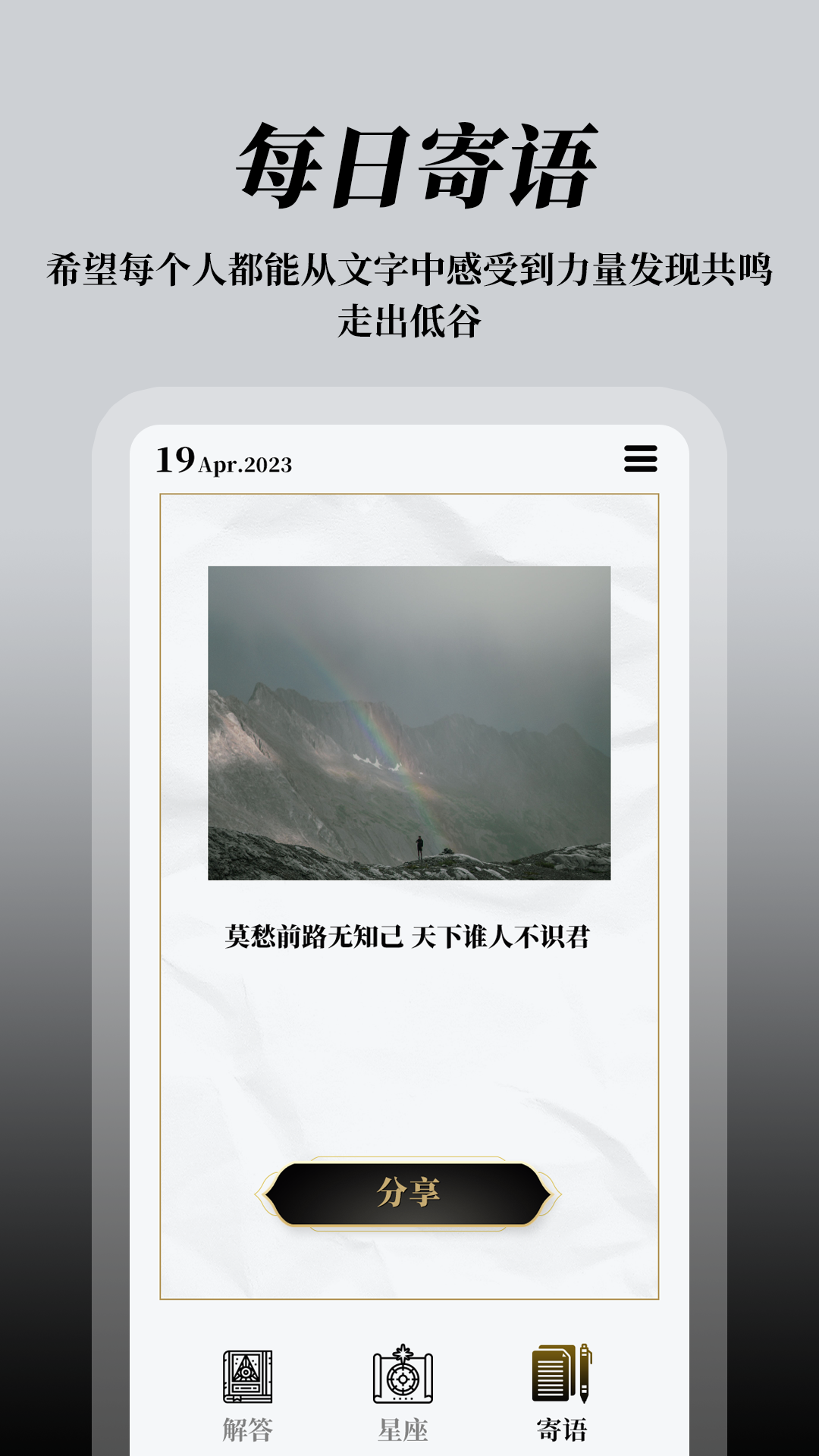Click the date 19 Apr.2023
Image resolution: width=819 pixels, height=1456 pixels.
(x=224, y=460)
